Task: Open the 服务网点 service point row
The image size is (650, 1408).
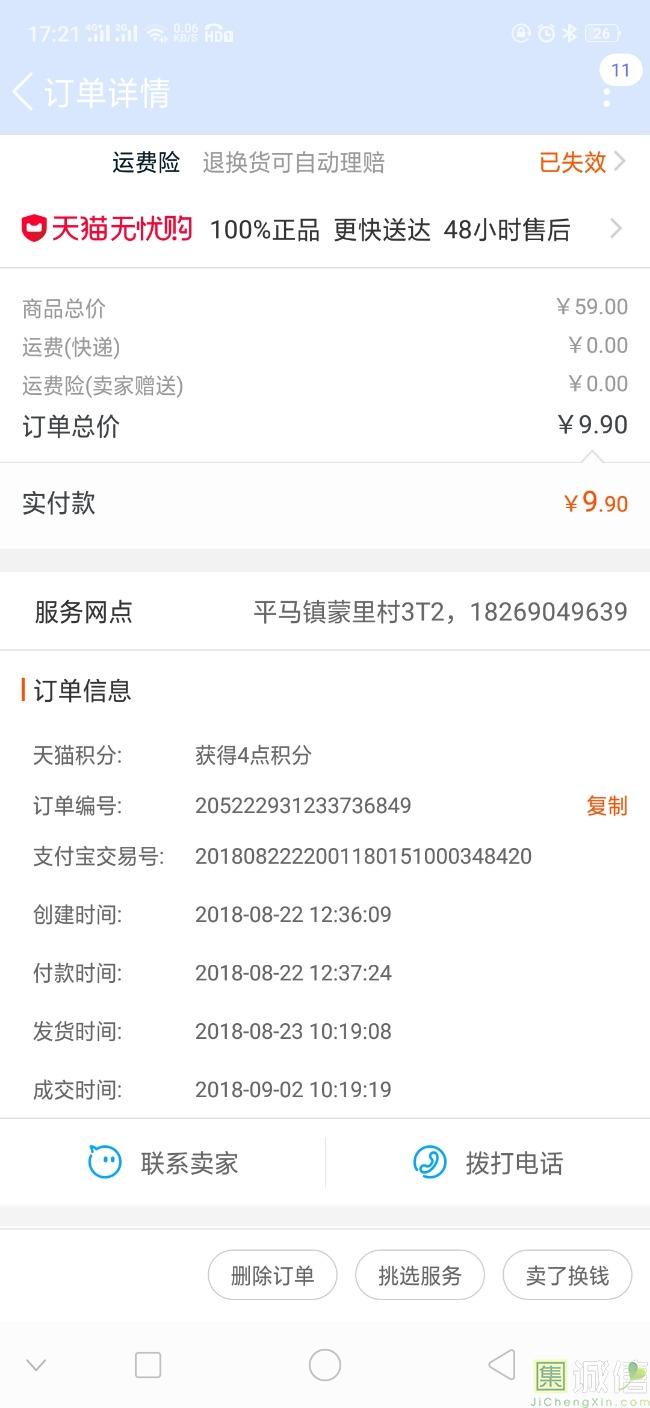Action: [x=325, y=612]
